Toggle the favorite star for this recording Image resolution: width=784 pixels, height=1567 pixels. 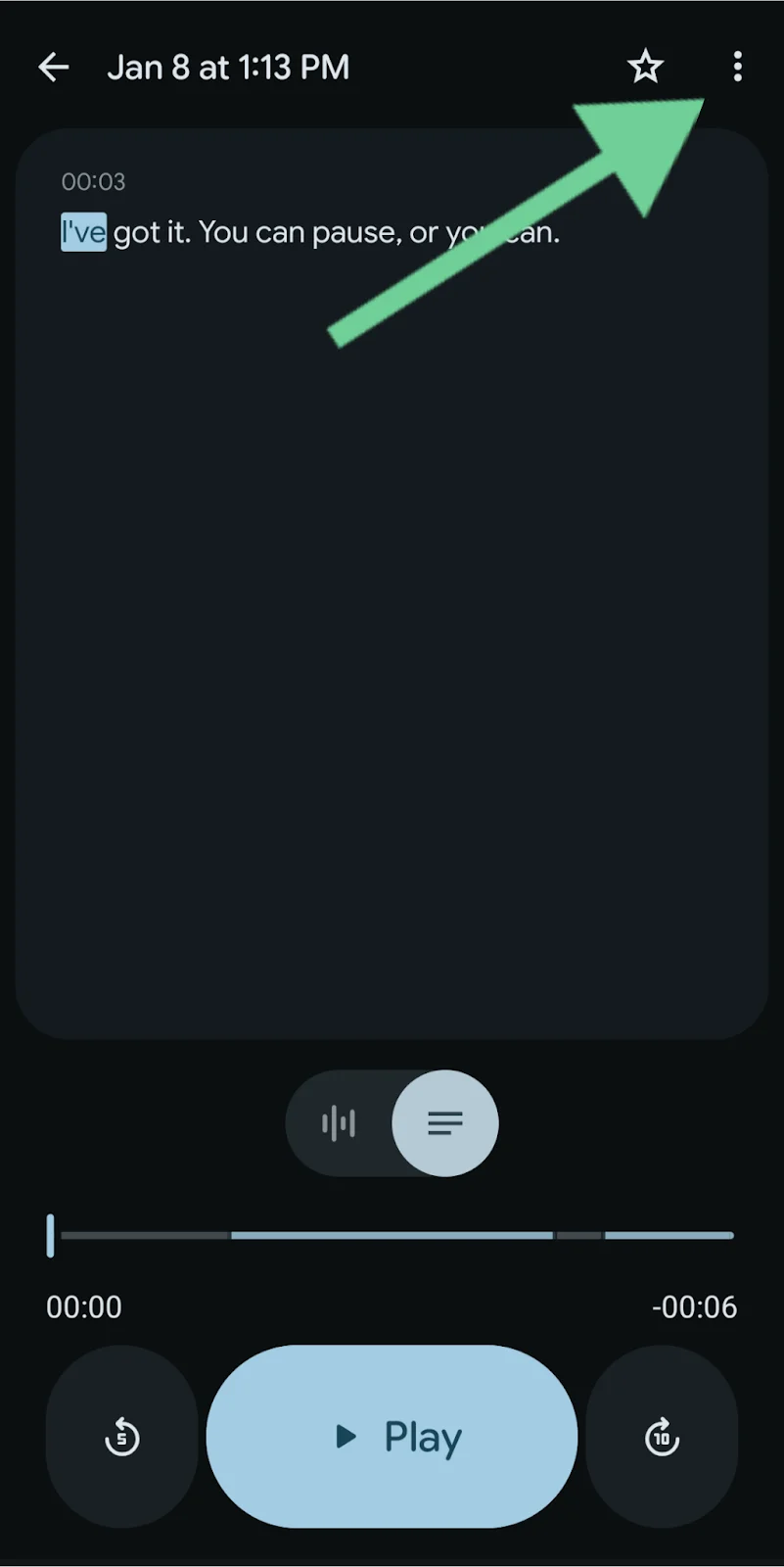tap(645, 67)
